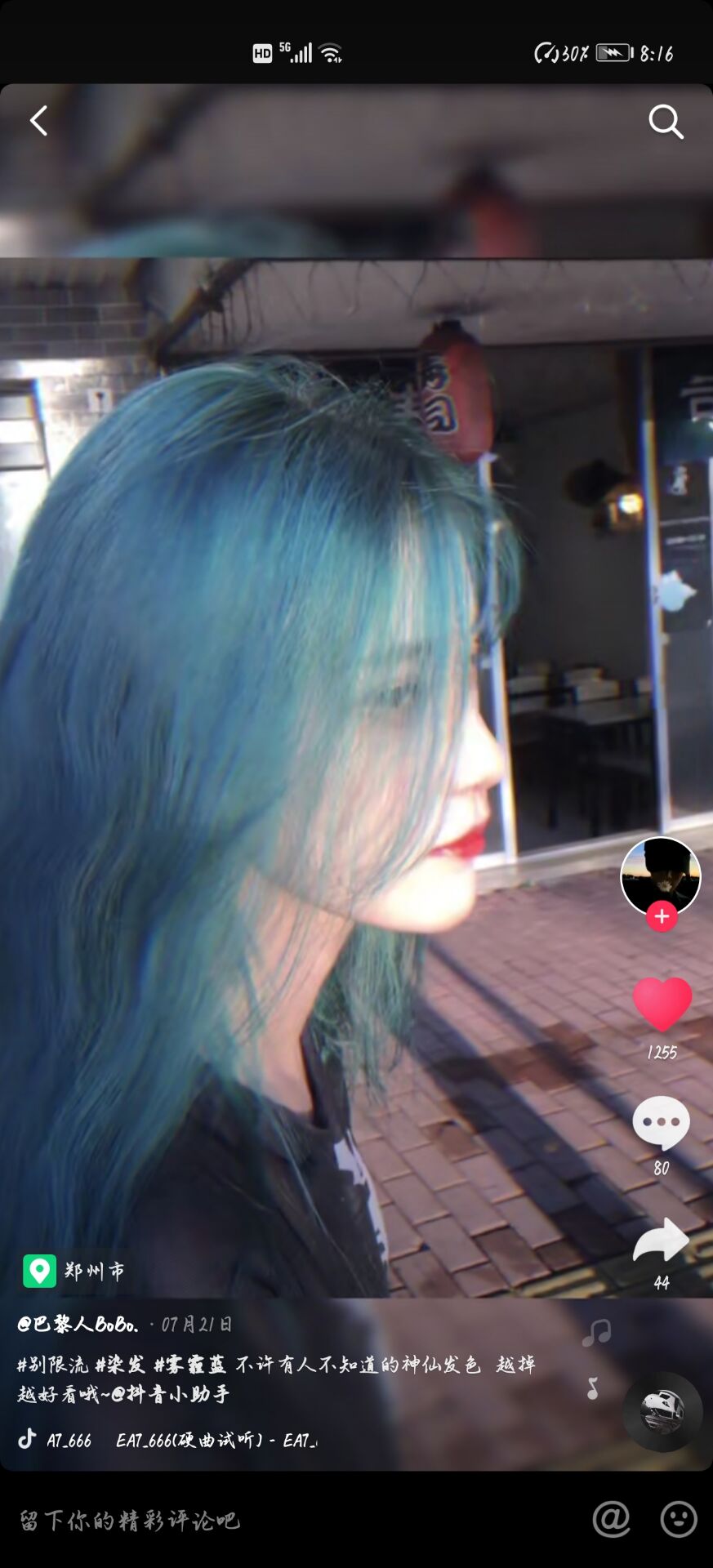Viewport: 713px width, 1568px height.
Task: Visit @巴黎人BoBo.'s profile
Action: (x=78, y=1325)
